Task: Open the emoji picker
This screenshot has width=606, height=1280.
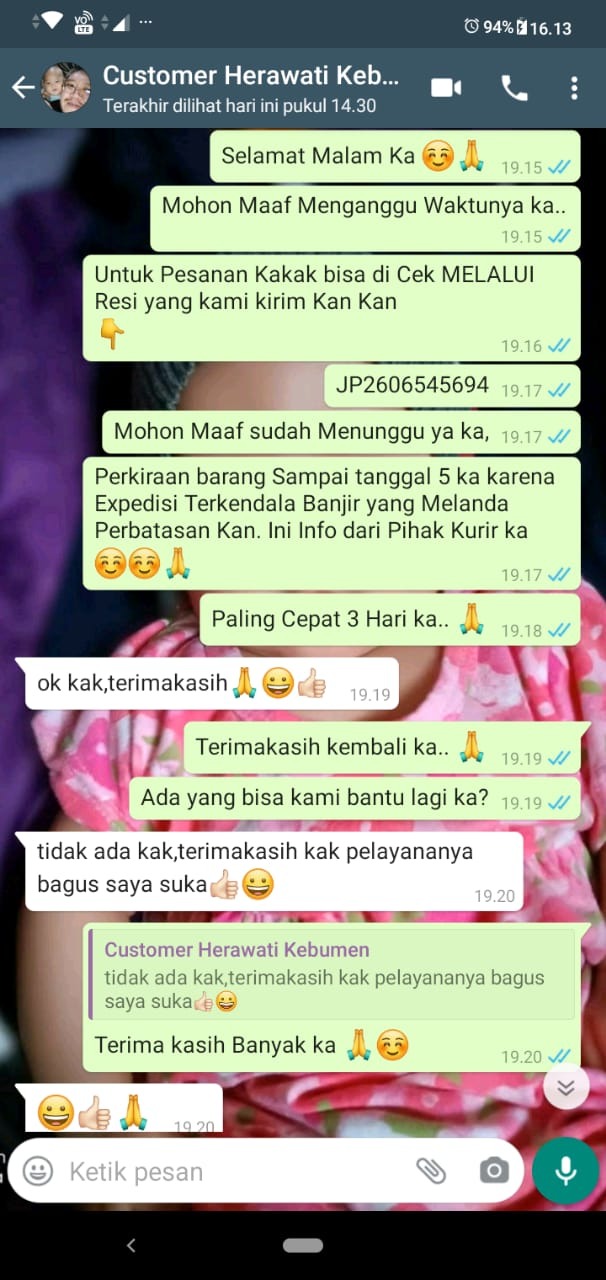Action: coord(38,1171)
